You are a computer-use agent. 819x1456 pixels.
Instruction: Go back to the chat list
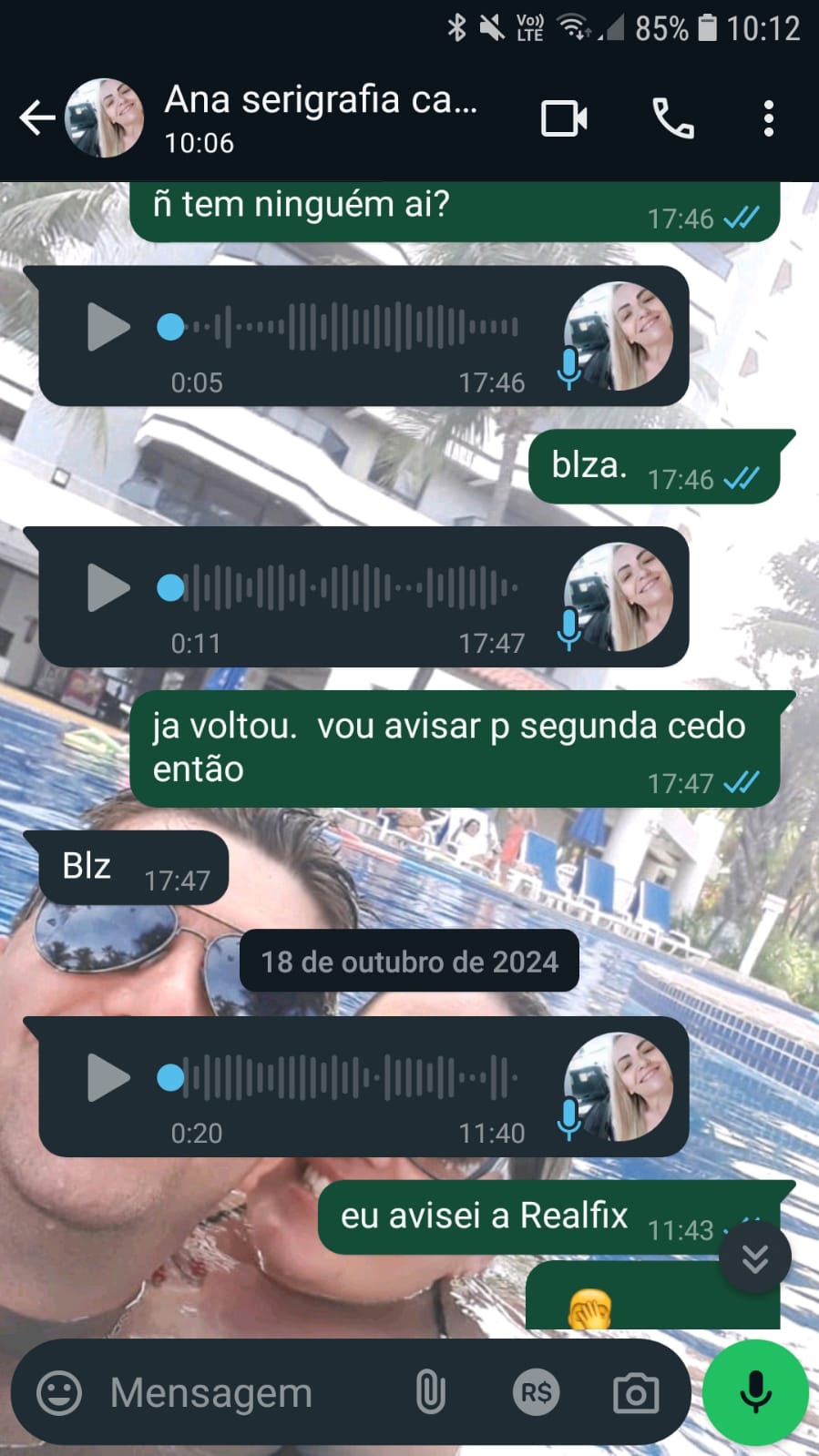point(36,118)
